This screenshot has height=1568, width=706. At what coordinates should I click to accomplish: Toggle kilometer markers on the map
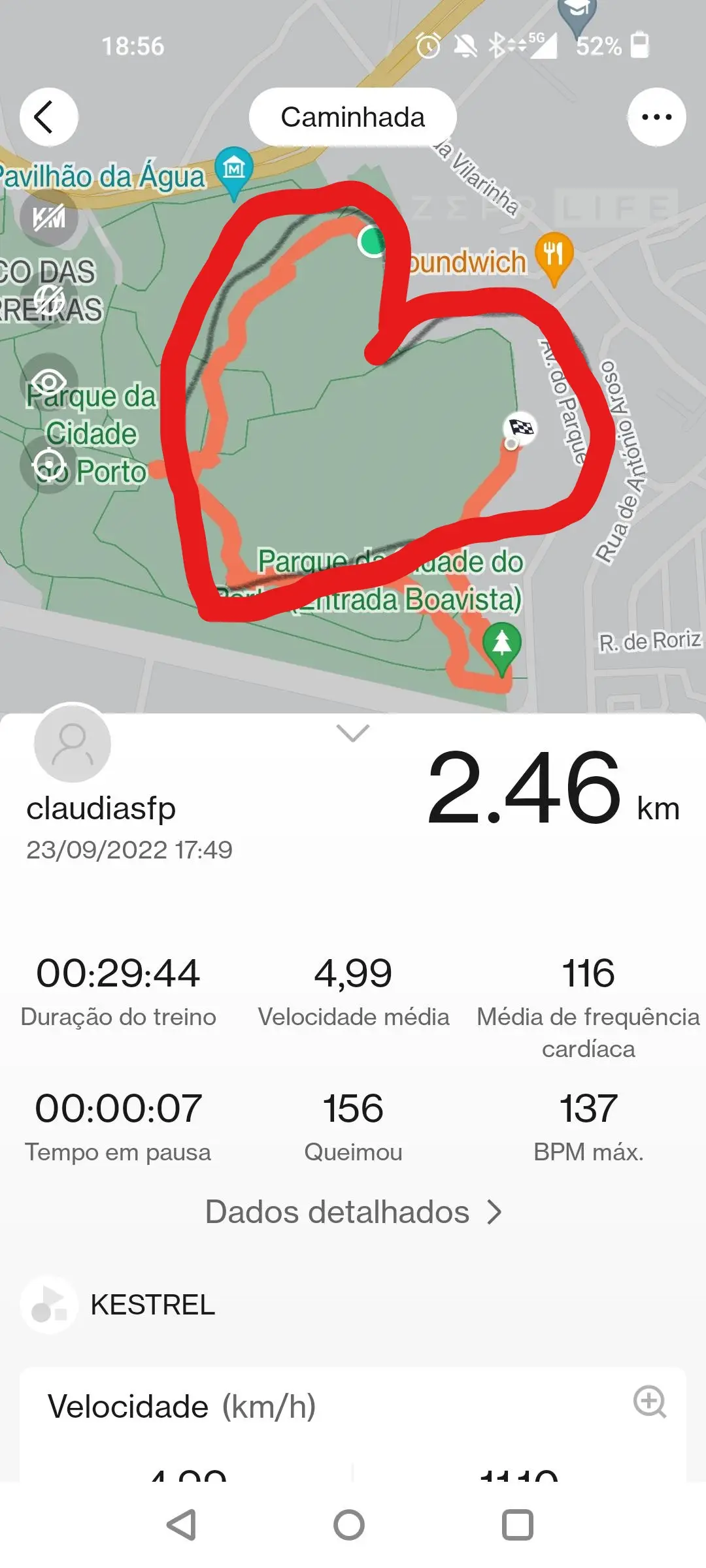coord(49,218)
